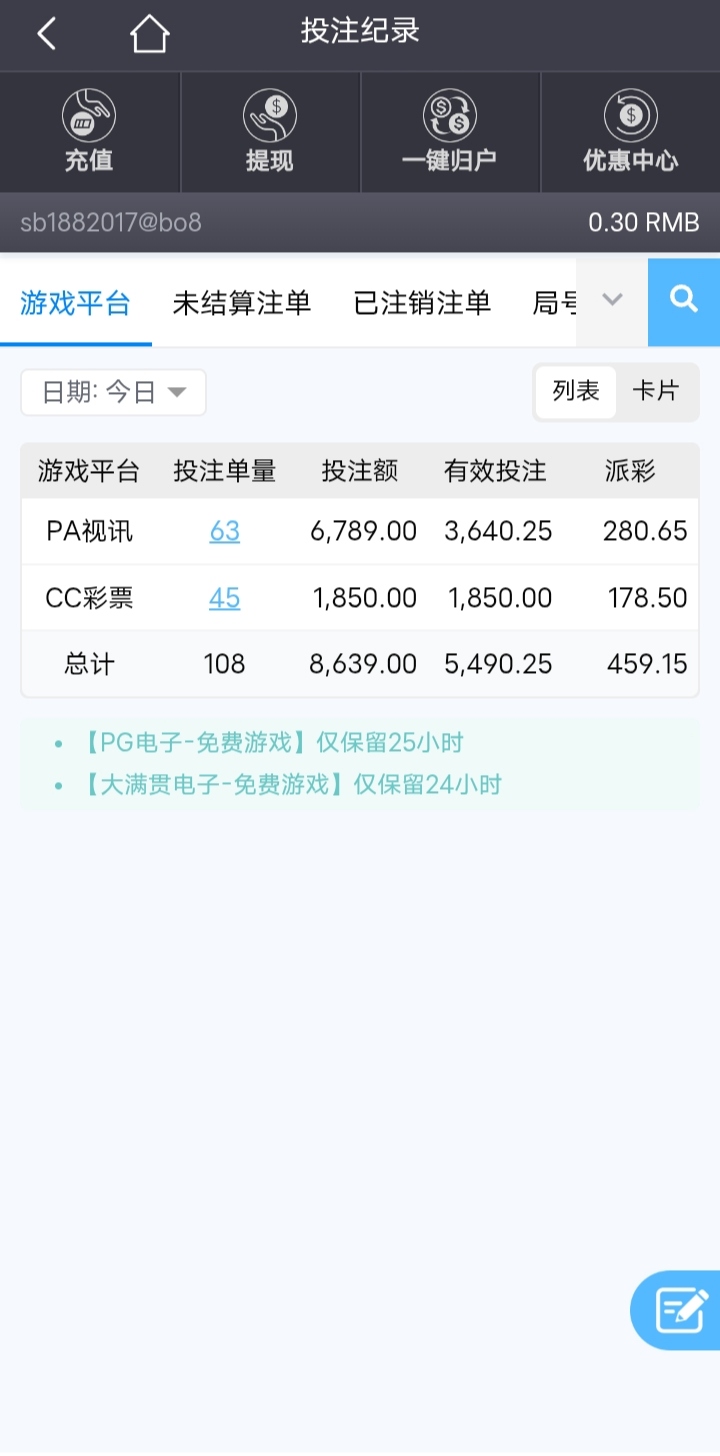
Task: Tap the floating edit note button
Action: (680, 1310)
